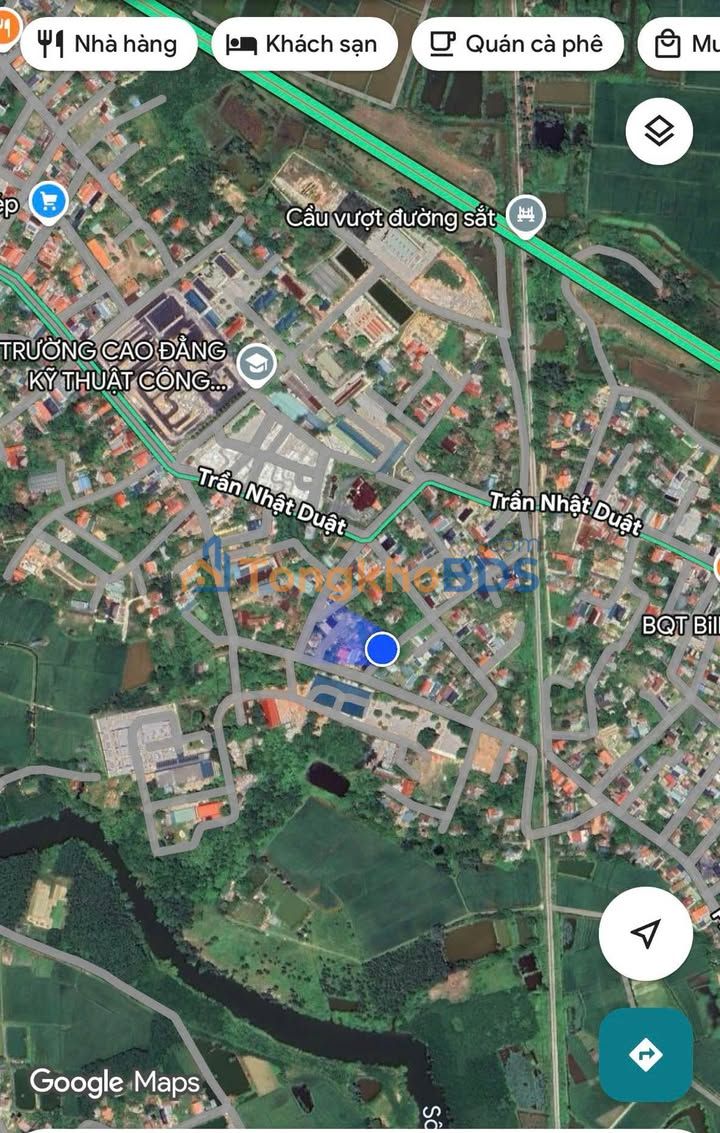Image resolution: width=720 pixels, height=1133 pixels.
Task: Open directions with the blue arrow button
Action: (x=646, y=1054)
